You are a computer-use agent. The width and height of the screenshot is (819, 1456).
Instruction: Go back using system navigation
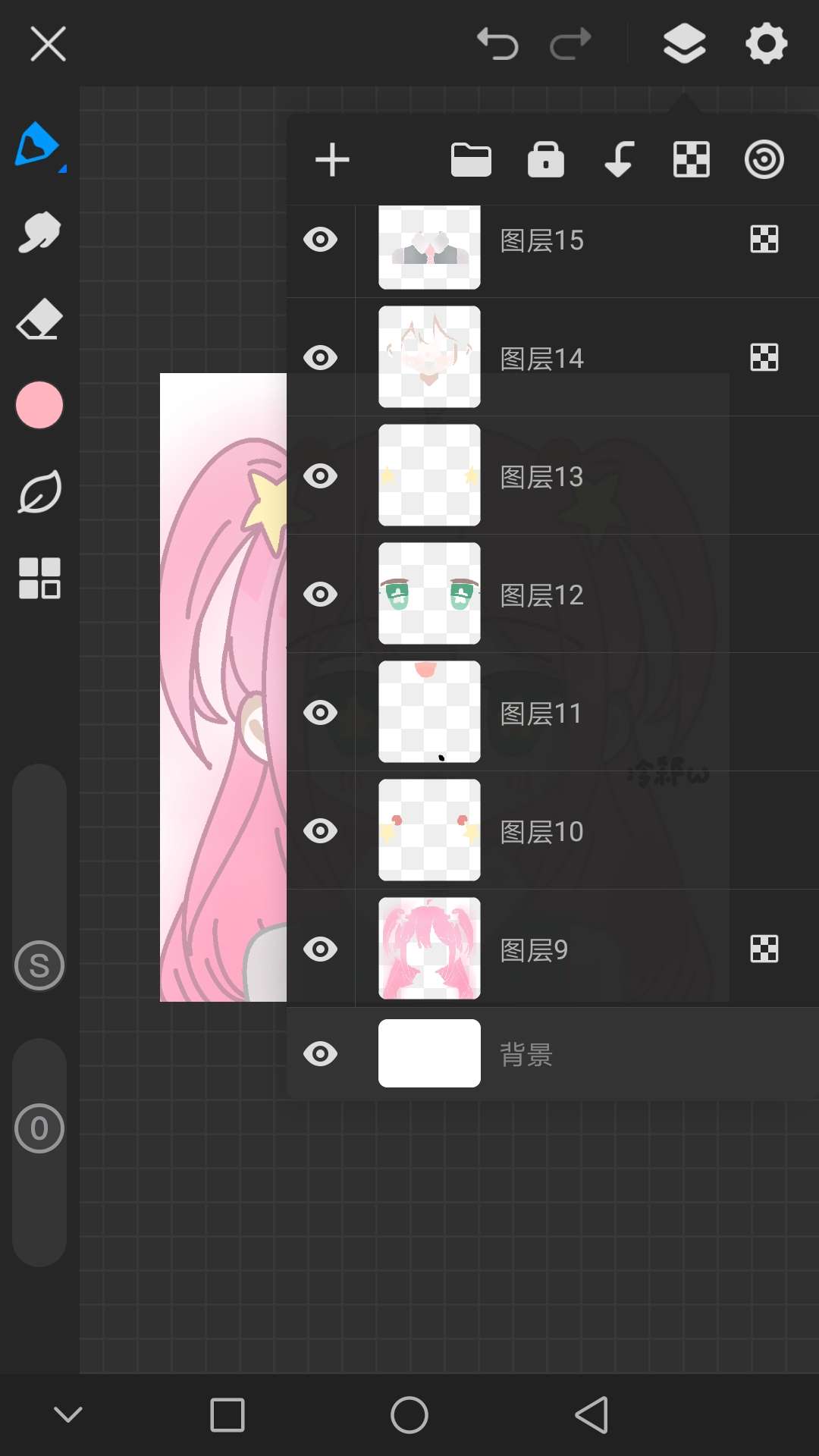pyautogui.click(x=591, y=1415)
